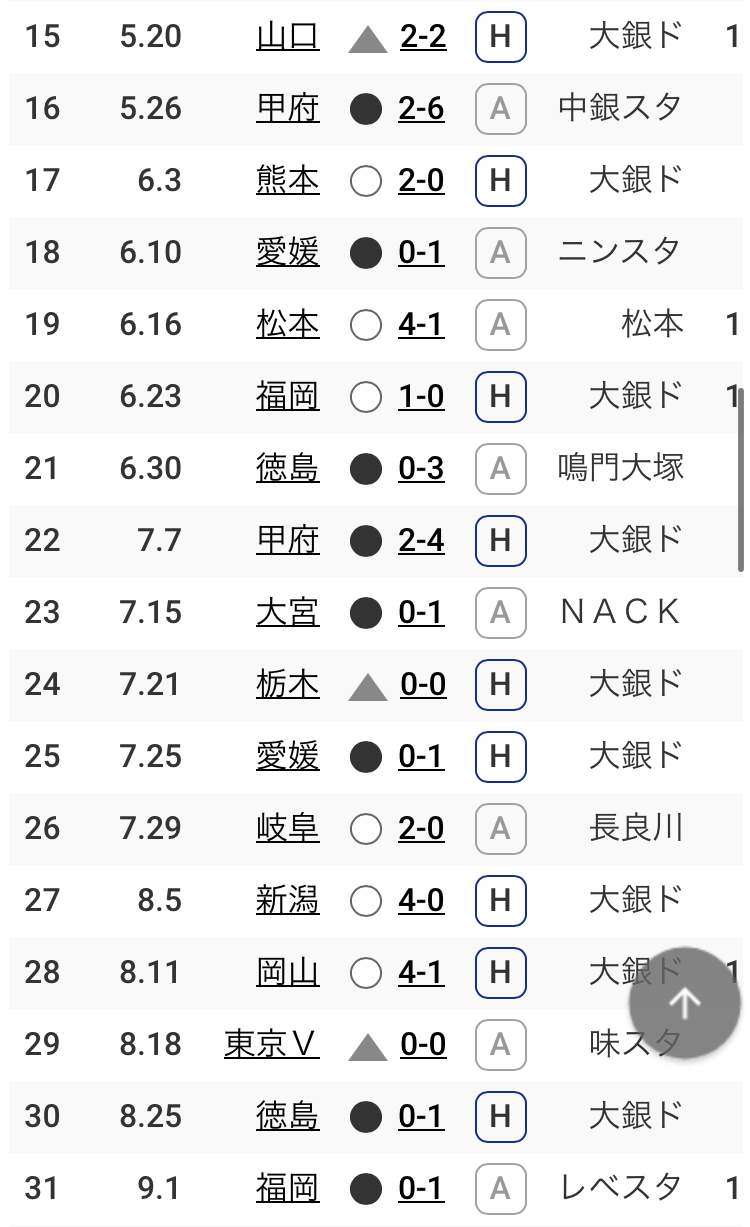750x1227 pixels.
Task: Open the 岐阜 team link
Action: point(288,829)
